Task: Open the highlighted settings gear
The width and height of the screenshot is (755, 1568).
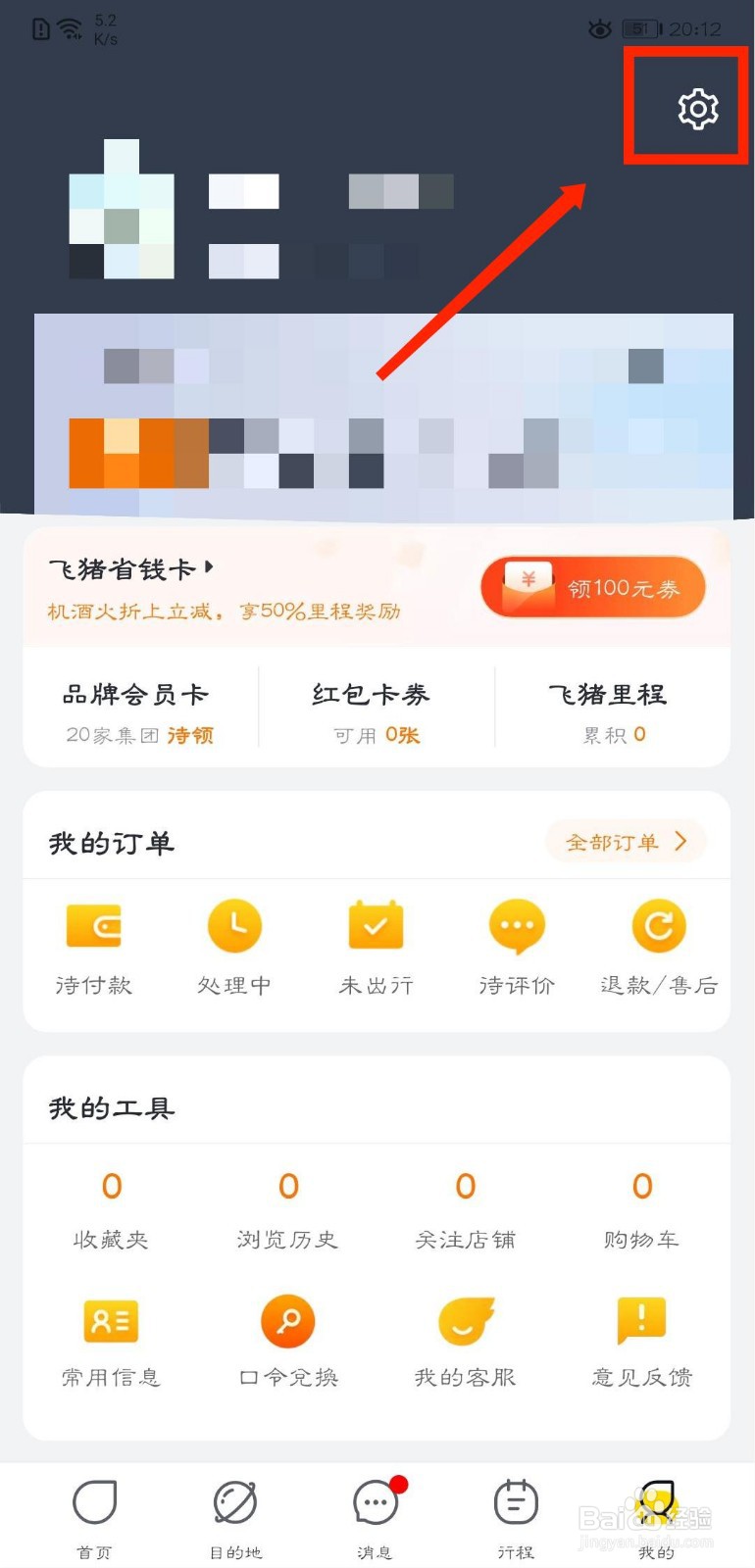Action: [697, 108]
